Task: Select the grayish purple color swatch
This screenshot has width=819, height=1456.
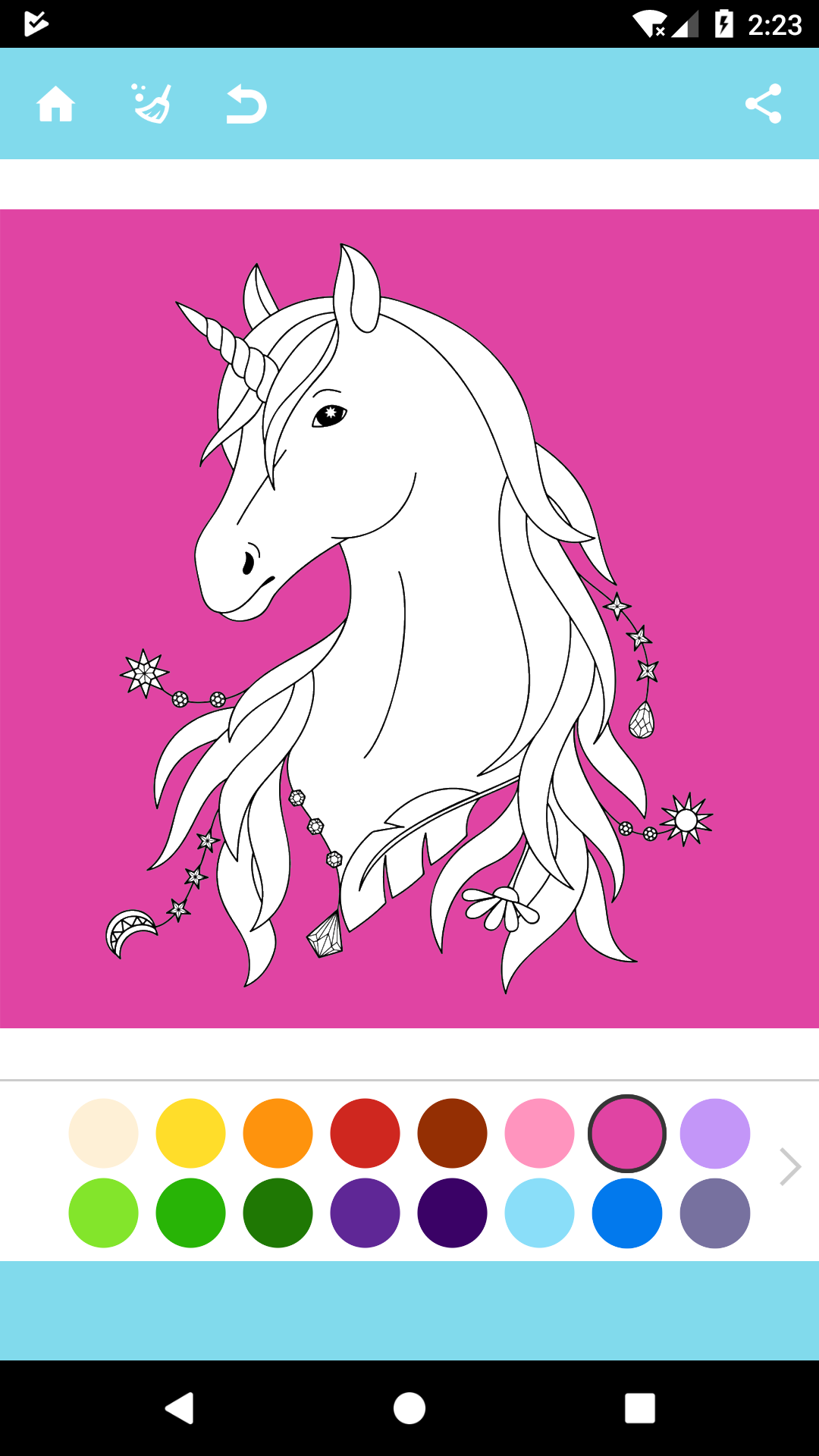Action: coord(714,1213)
